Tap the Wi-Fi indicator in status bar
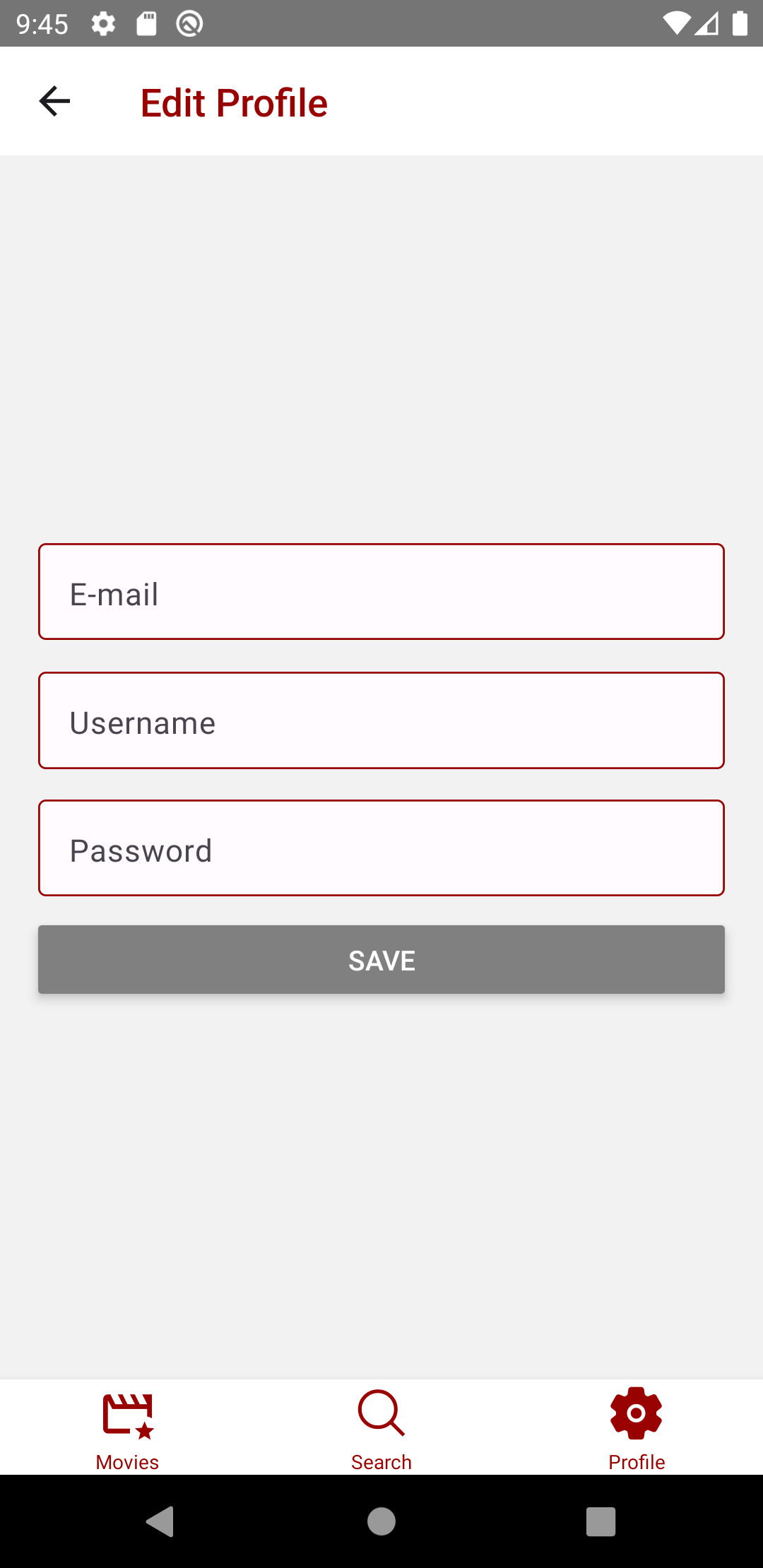The image size is (763, 1568). pos(675,23)
